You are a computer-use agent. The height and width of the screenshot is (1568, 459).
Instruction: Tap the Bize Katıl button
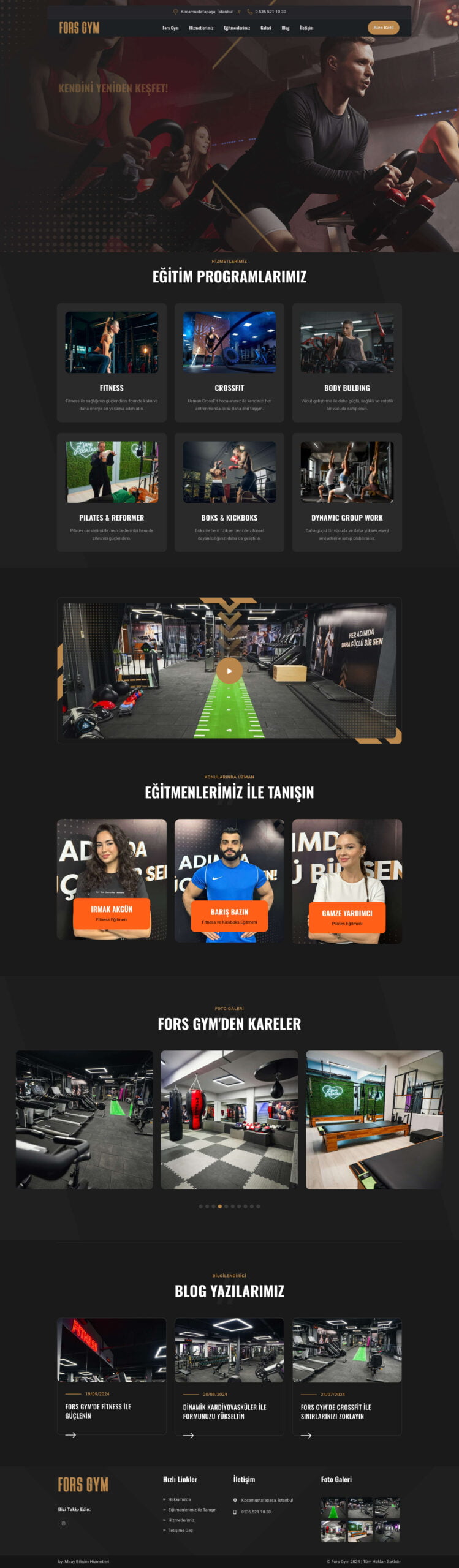pos(383,28)
